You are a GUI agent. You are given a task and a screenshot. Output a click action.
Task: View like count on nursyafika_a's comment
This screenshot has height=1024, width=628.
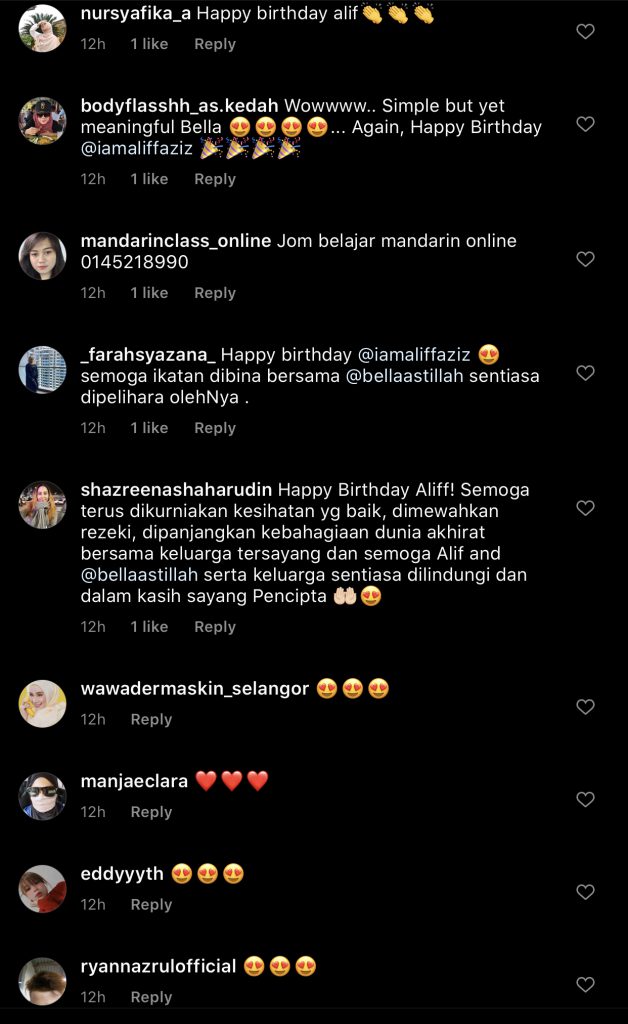click(x=149, y=44)
